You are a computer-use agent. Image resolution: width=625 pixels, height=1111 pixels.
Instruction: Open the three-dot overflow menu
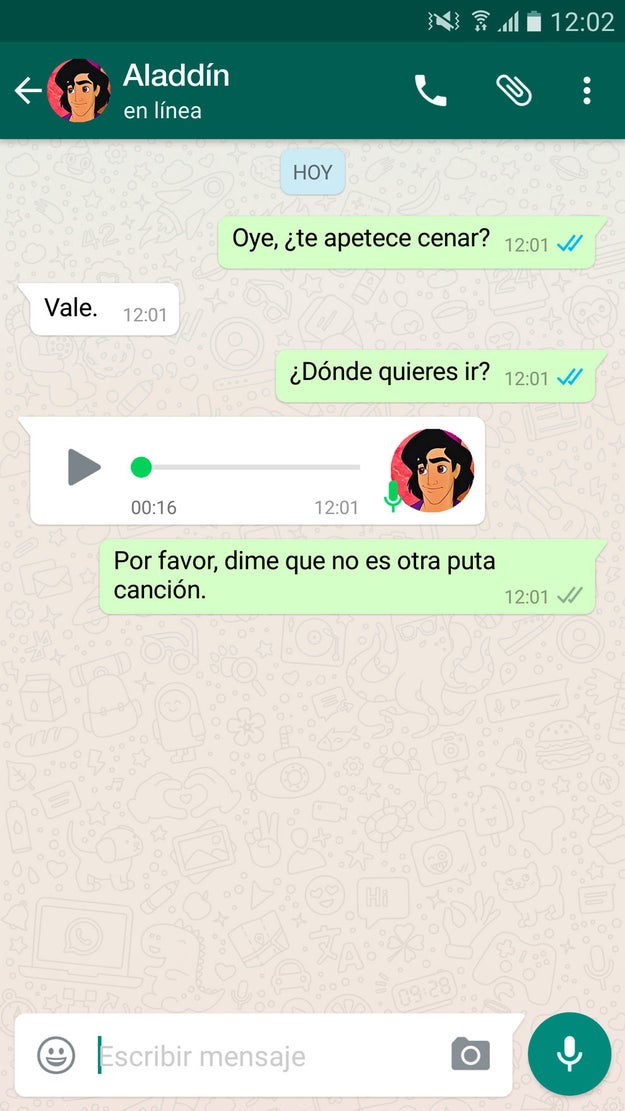point(586,91)
